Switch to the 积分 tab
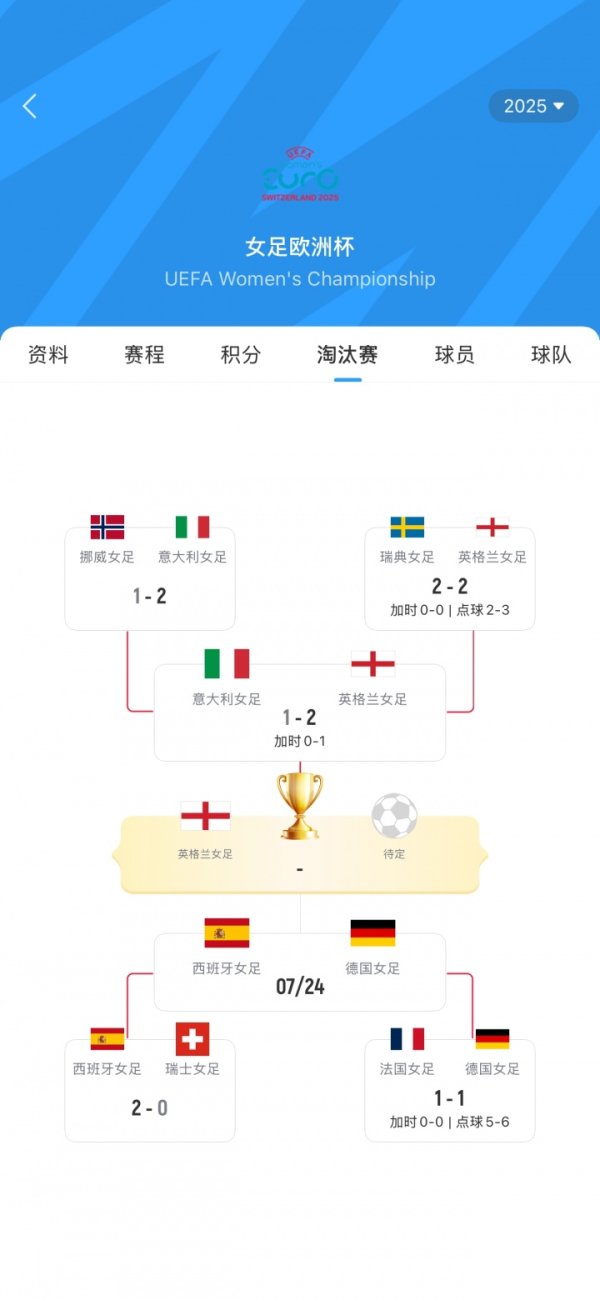 pyautogui.click(x=241, y=354)
